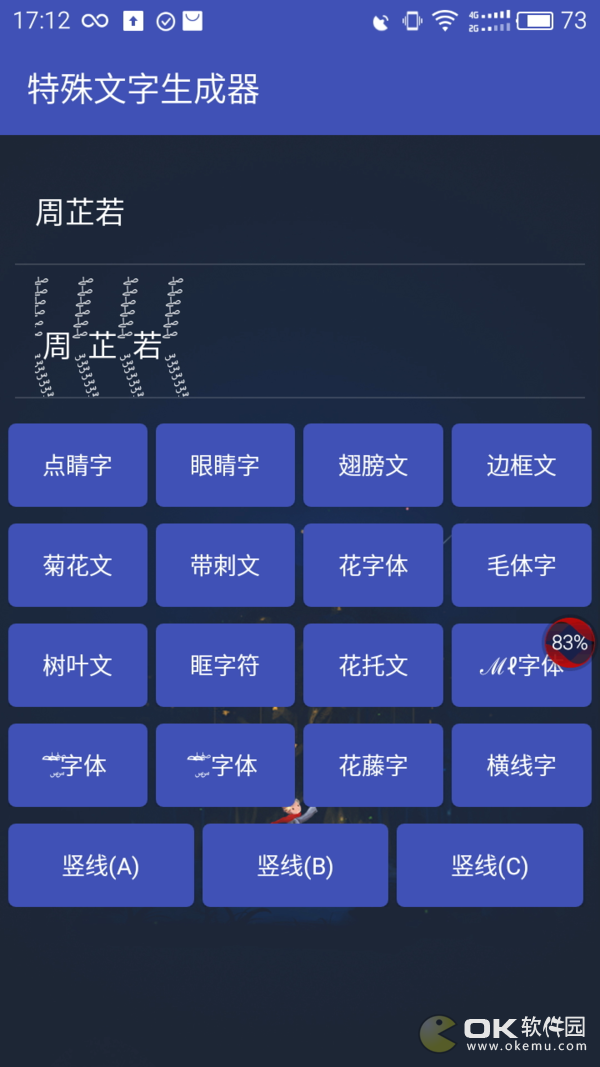Select the 花字体 button
600x1067 pixels.
pos(373,565)
